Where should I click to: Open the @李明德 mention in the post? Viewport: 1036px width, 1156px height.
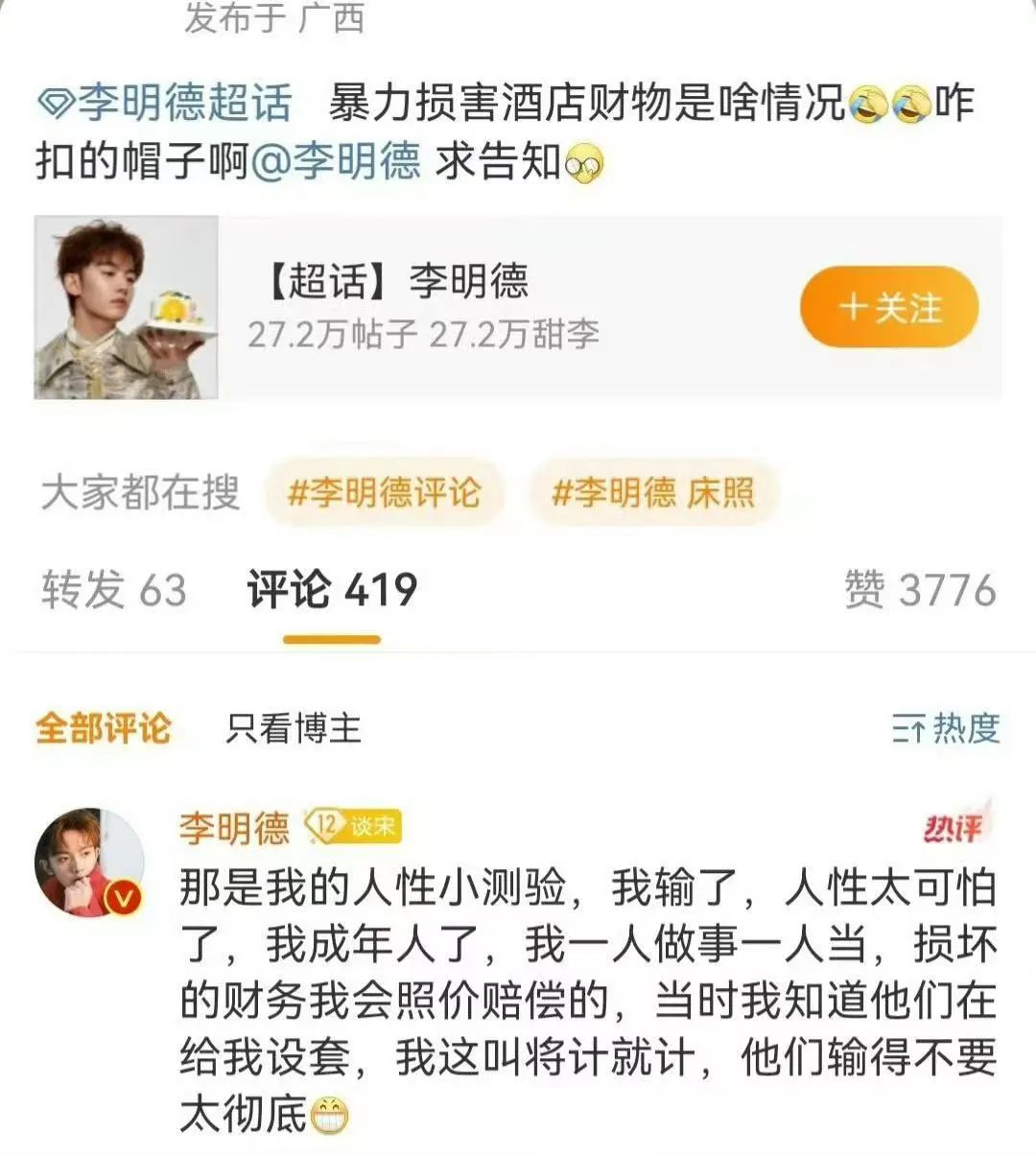336,160
